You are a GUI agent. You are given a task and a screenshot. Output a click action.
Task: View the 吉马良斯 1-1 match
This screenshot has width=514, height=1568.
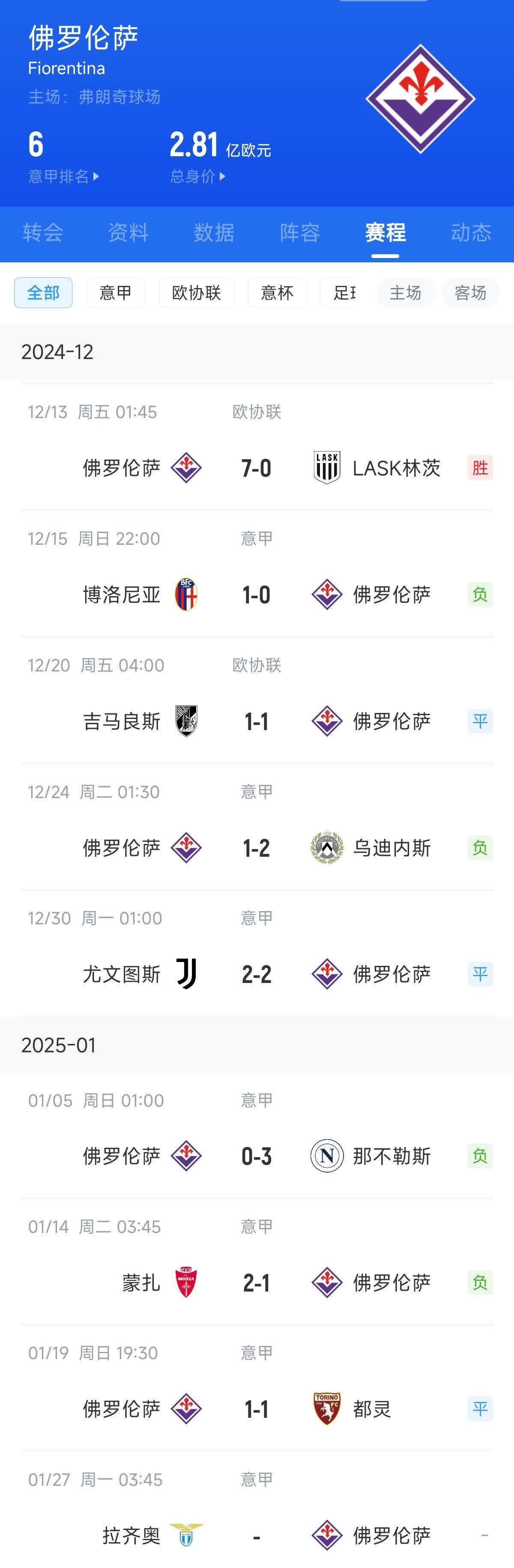point(257,721)
